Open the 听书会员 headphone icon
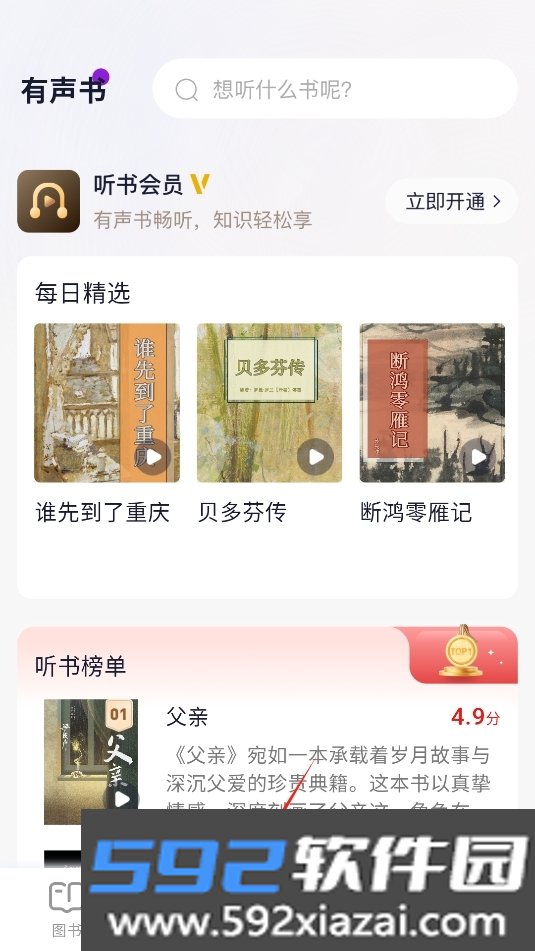The image size is (535, 951). (49, 201)
